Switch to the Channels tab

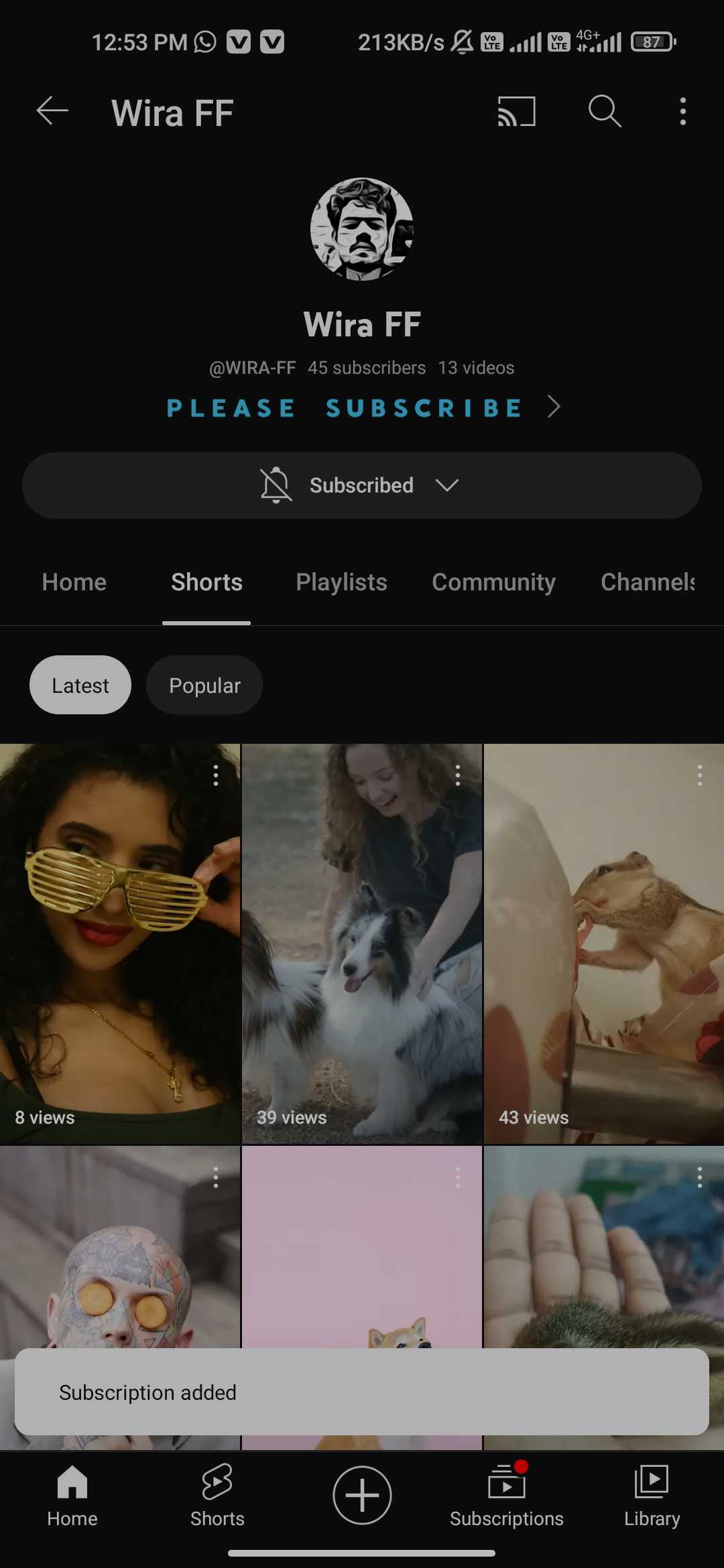click(648, 582)
